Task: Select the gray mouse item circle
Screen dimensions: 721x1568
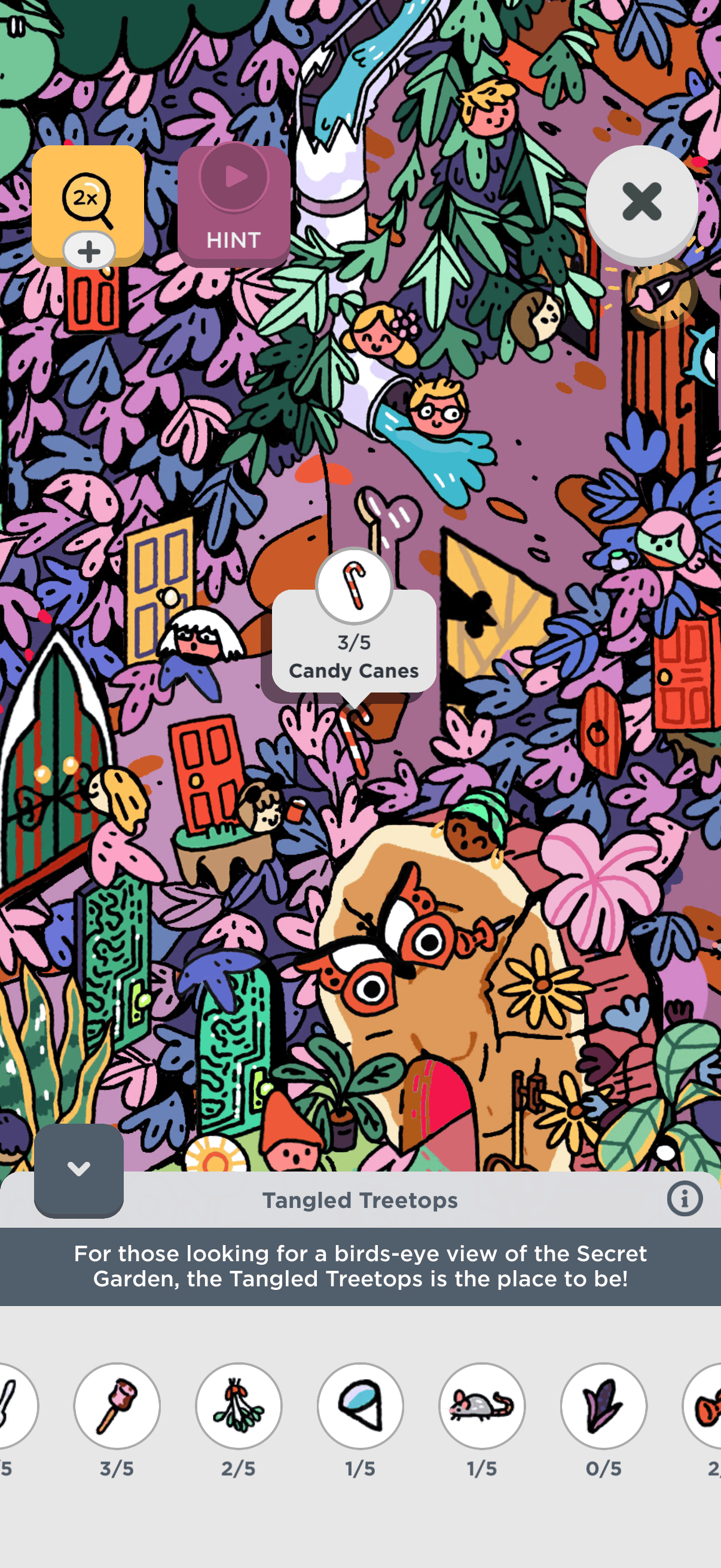Action: pos(482,1405)
